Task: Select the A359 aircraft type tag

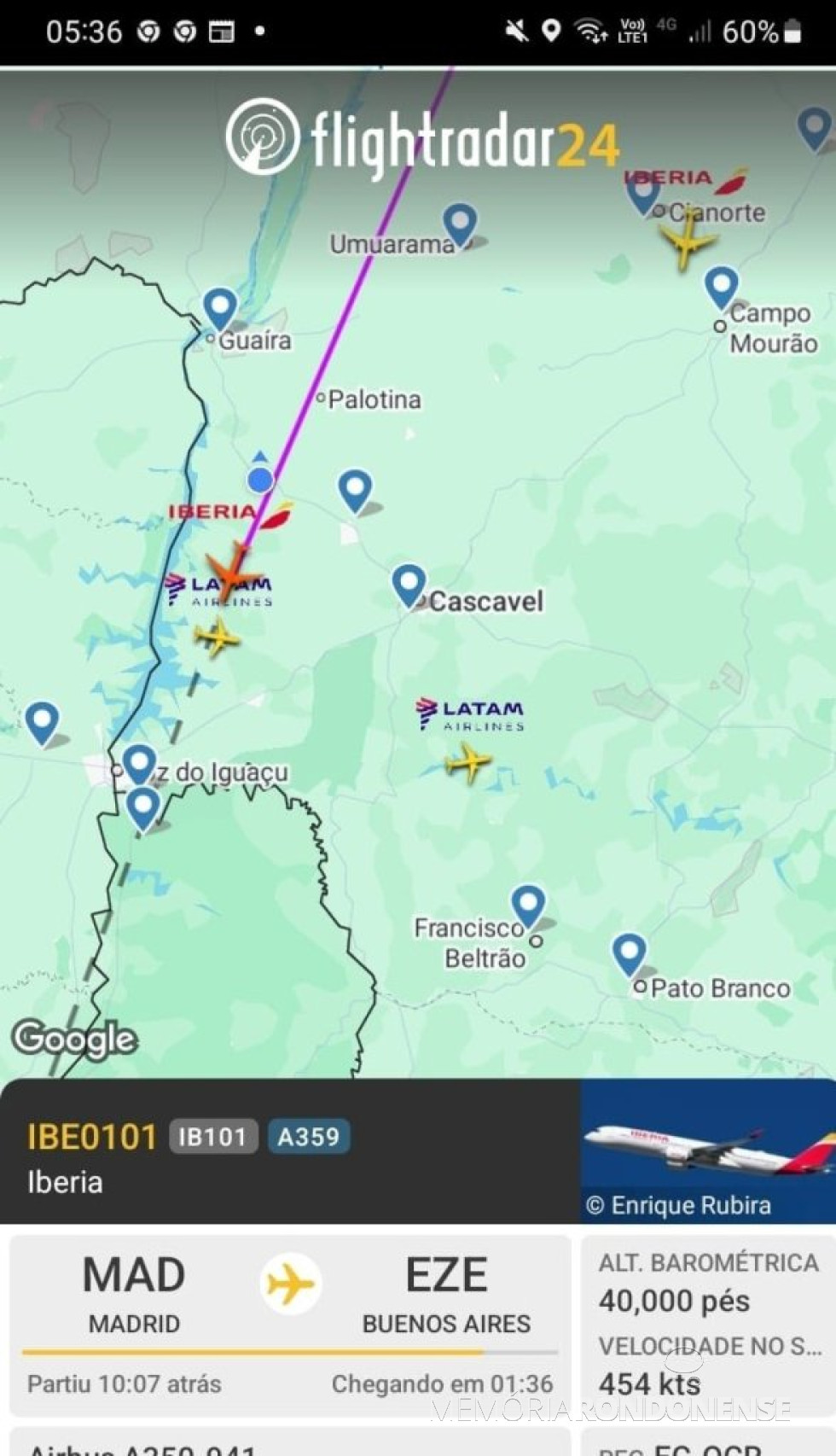Action: coord(309,1137)
